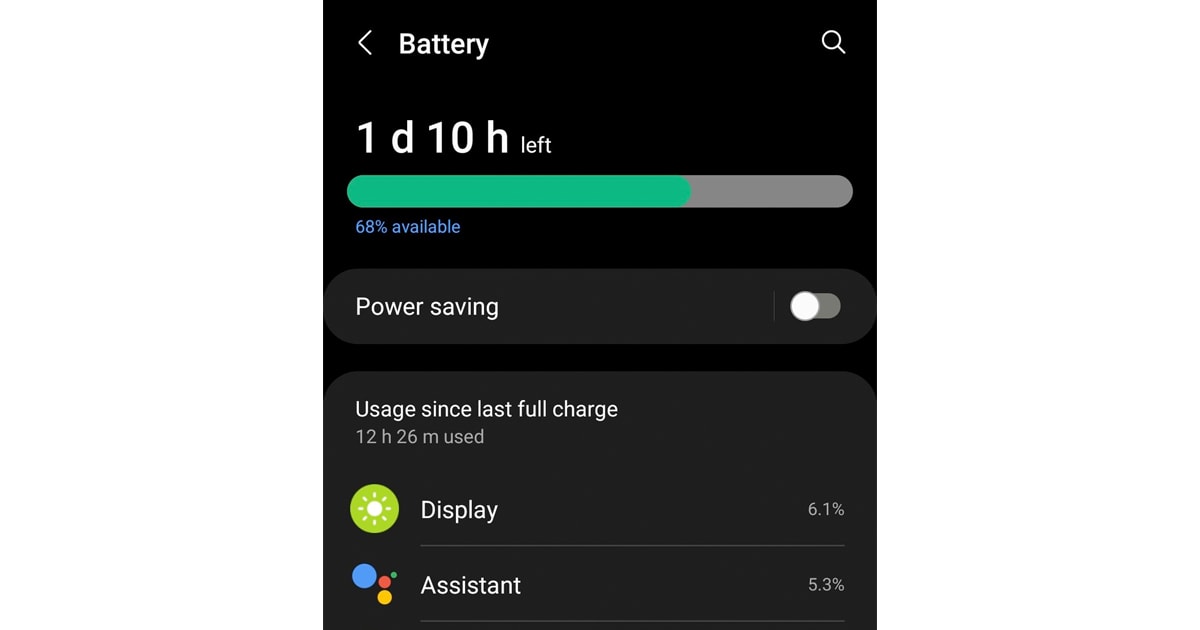This screenshot has height=630, width=1200.
Task: View Display battery usage details
Action: (600, 510)
